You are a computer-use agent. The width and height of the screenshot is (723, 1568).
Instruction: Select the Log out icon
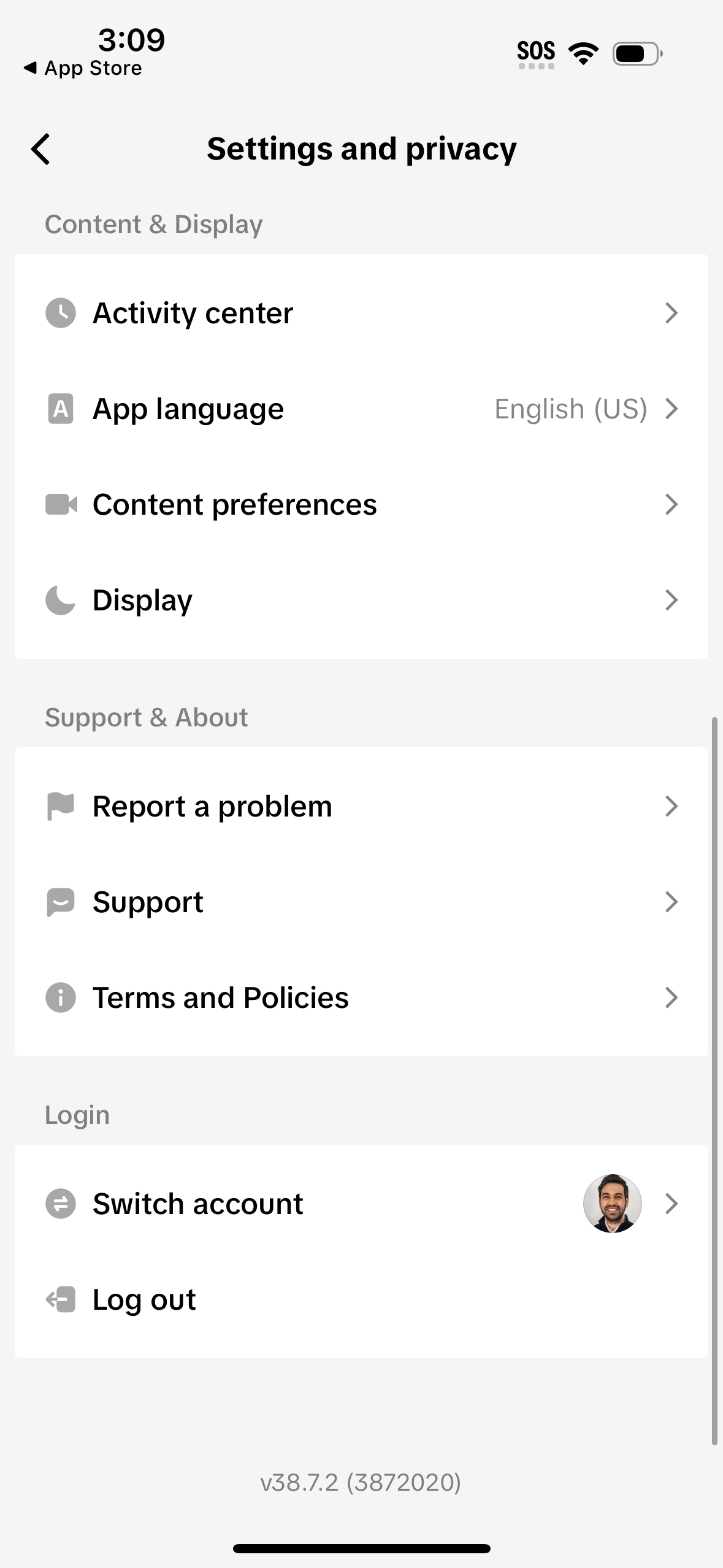[60, 1299]
